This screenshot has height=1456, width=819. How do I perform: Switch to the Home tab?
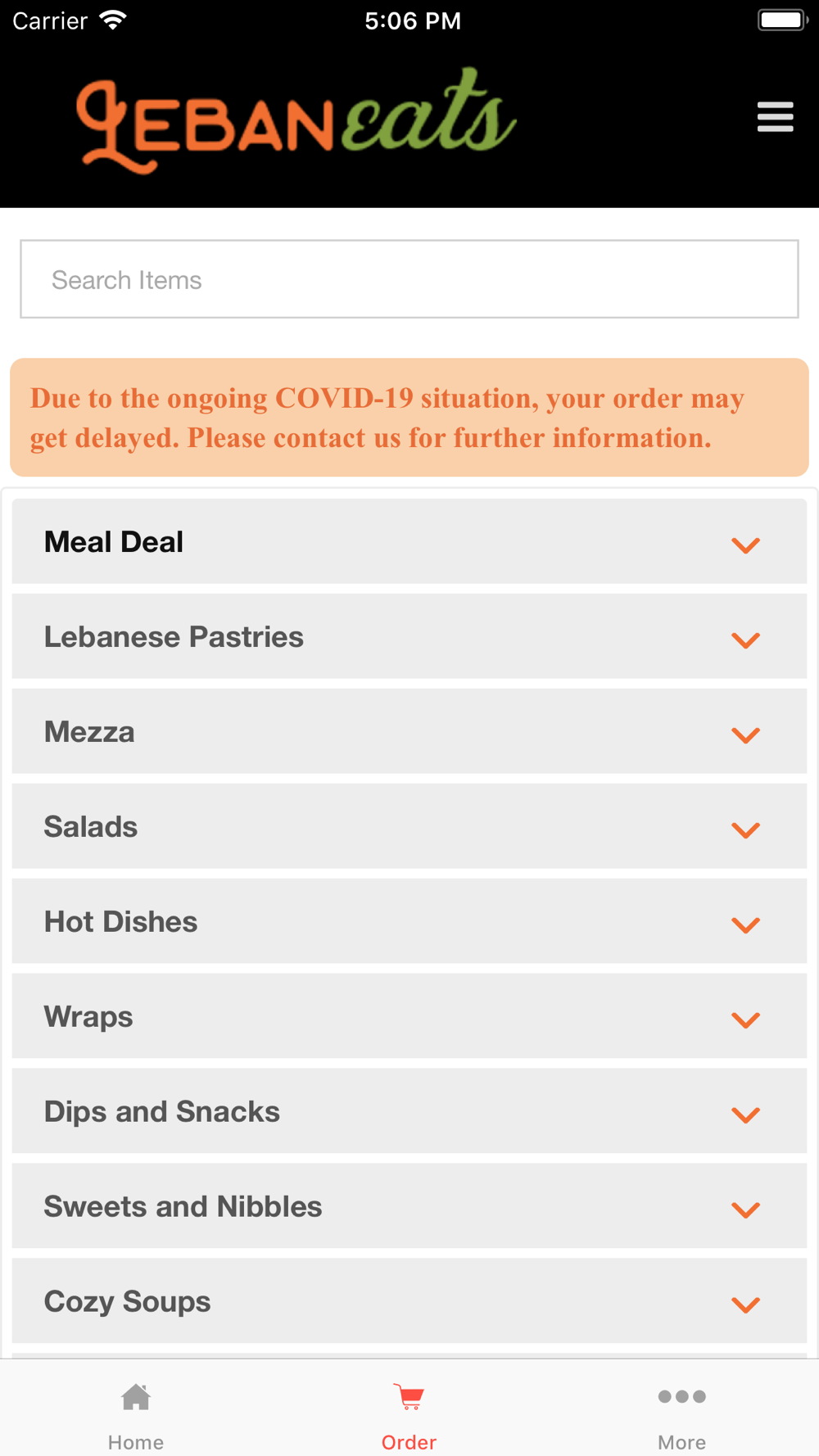pos(136,1416)
